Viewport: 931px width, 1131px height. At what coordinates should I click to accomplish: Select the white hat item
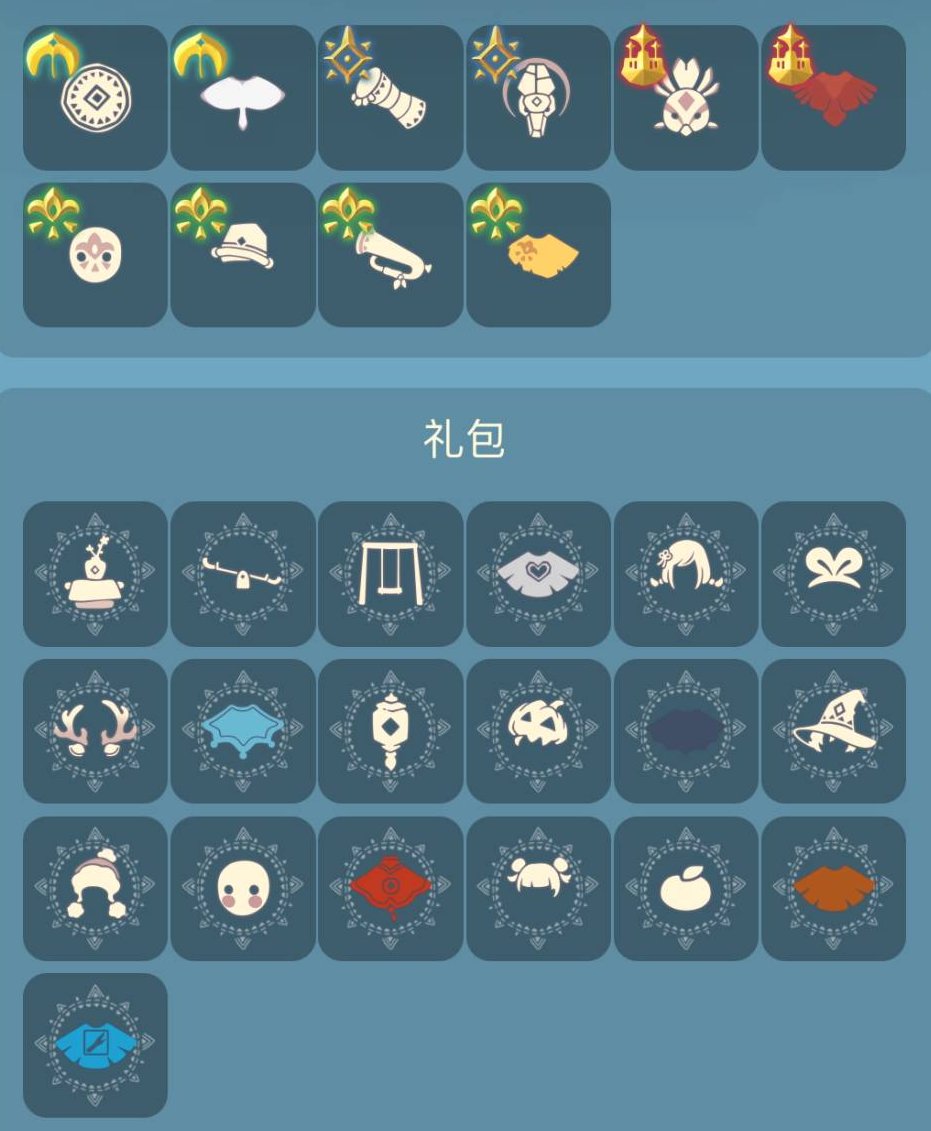coord(242,255)
